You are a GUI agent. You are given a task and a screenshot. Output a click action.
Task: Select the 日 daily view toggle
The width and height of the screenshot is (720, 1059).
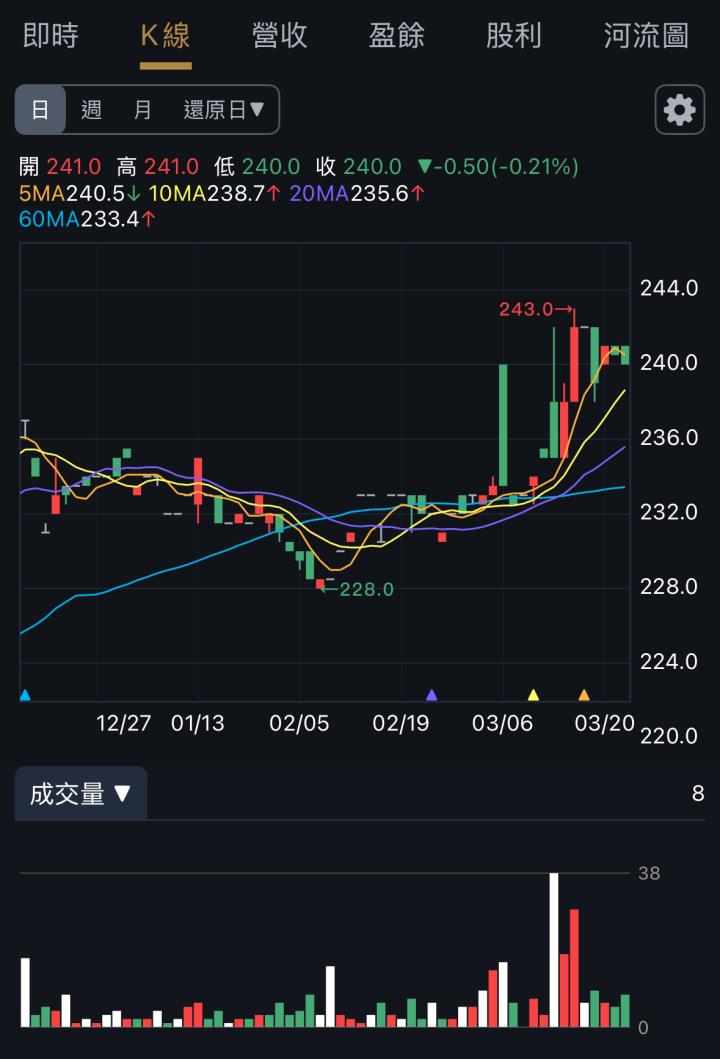(x=41, y=110)
